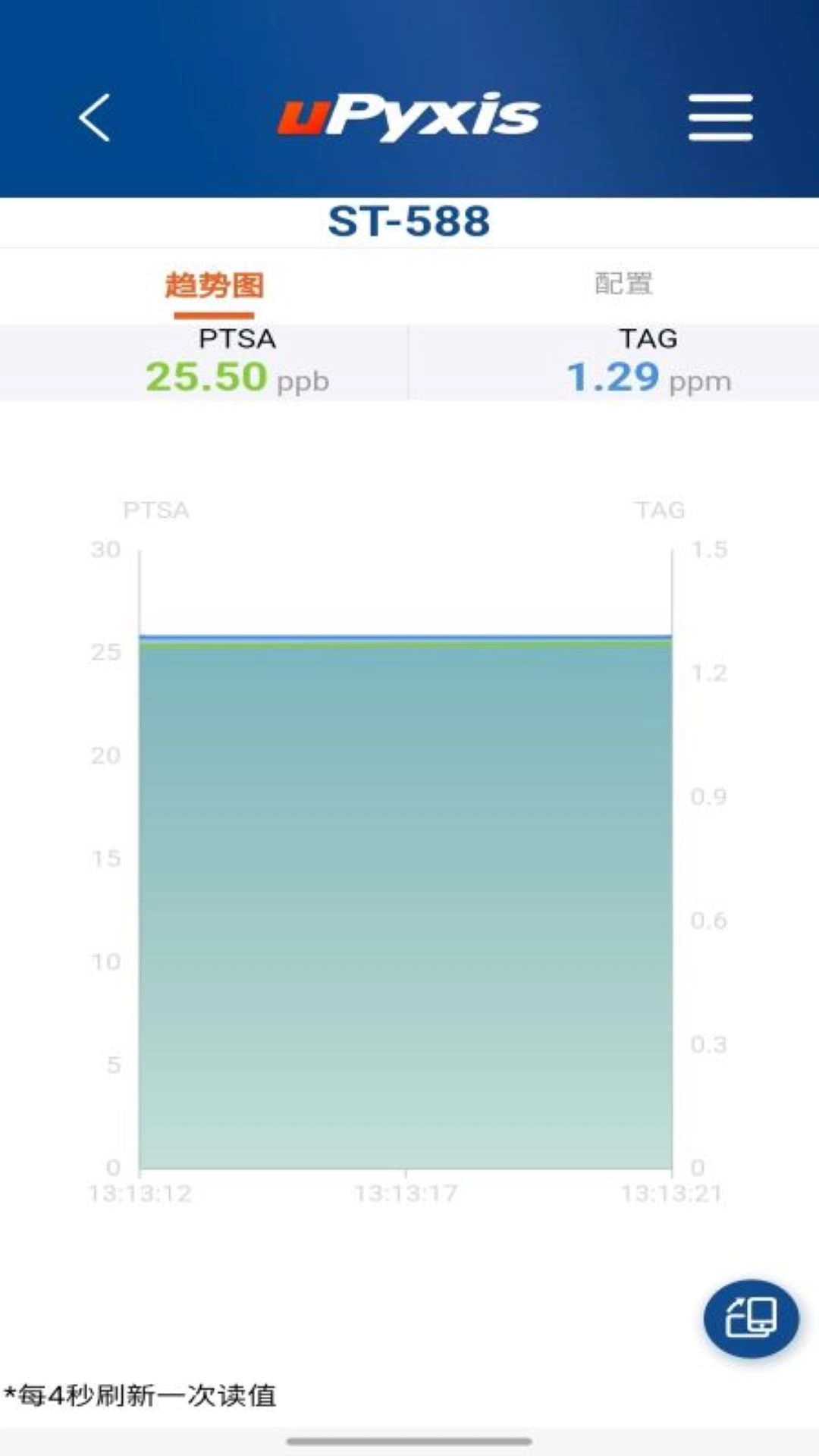Select the 趋势图 tab

click(x=214, y=286)
